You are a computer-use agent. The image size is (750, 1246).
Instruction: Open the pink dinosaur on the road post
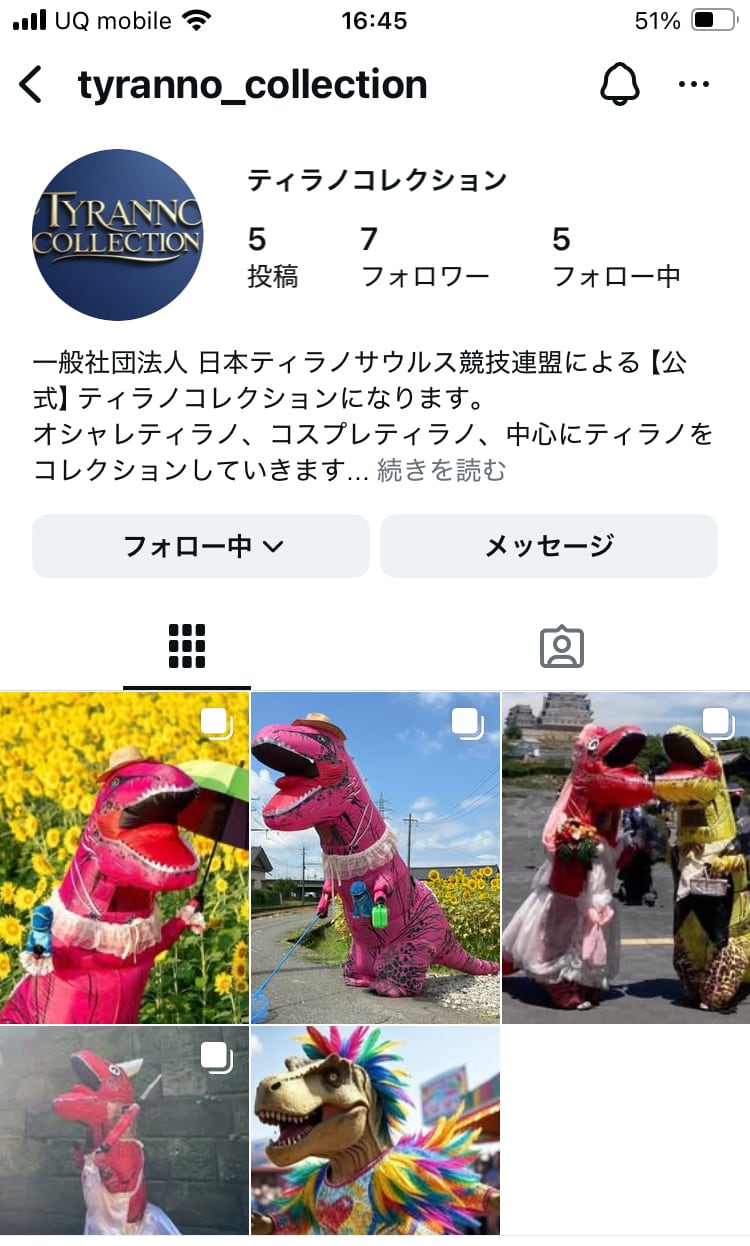click(375, 858)
